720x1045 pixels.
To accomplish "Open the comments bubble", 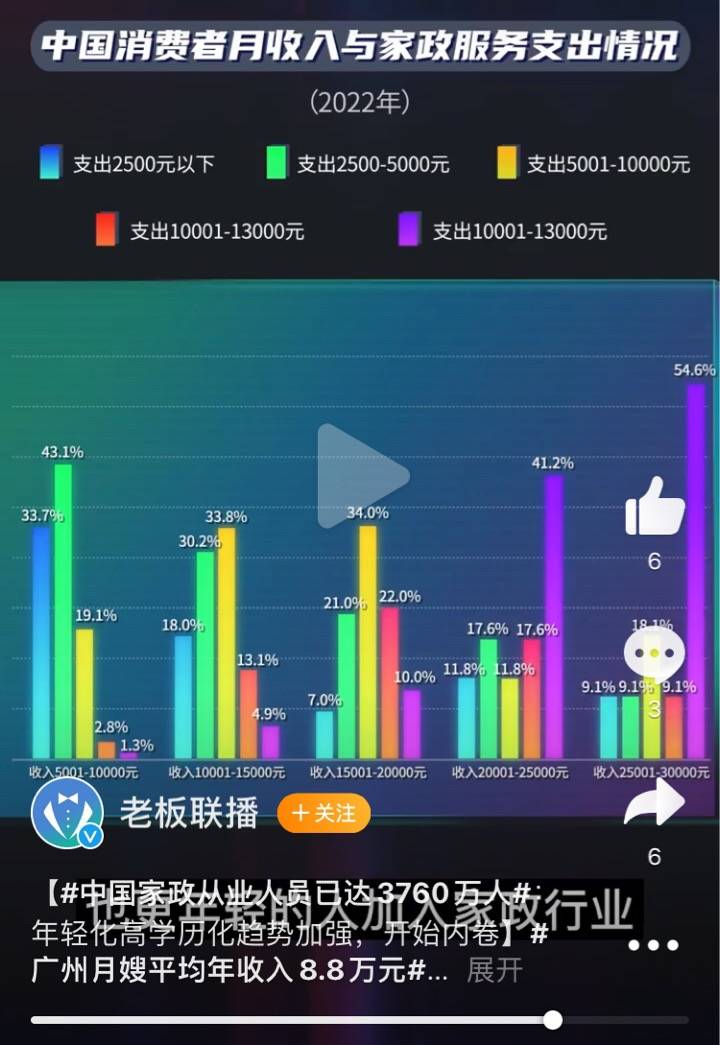I will (x=654, y=654).
